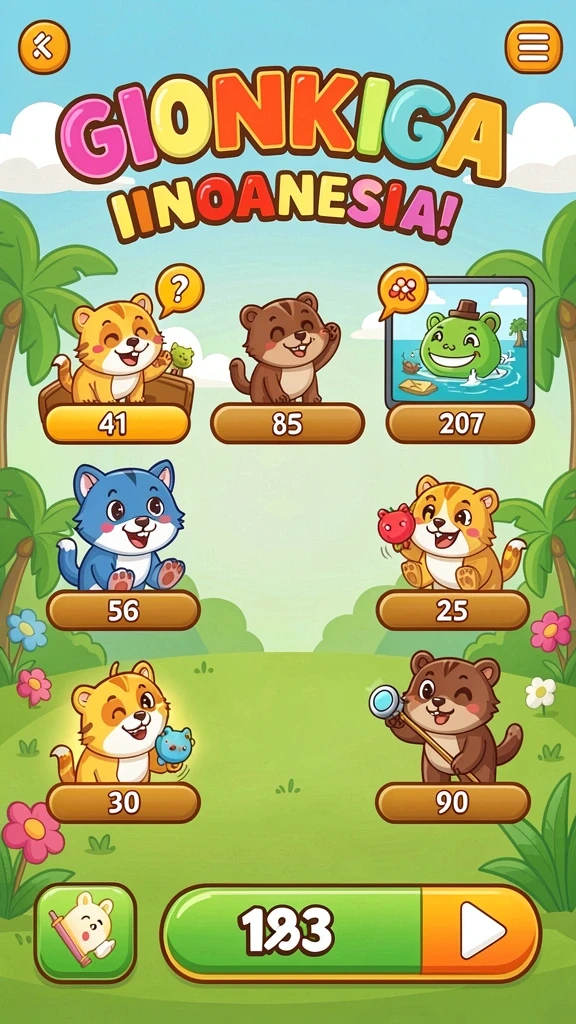Pick the bear with magnifier labeled 90
Viewport: 576px width, 1024px height.
coord(453,736)
